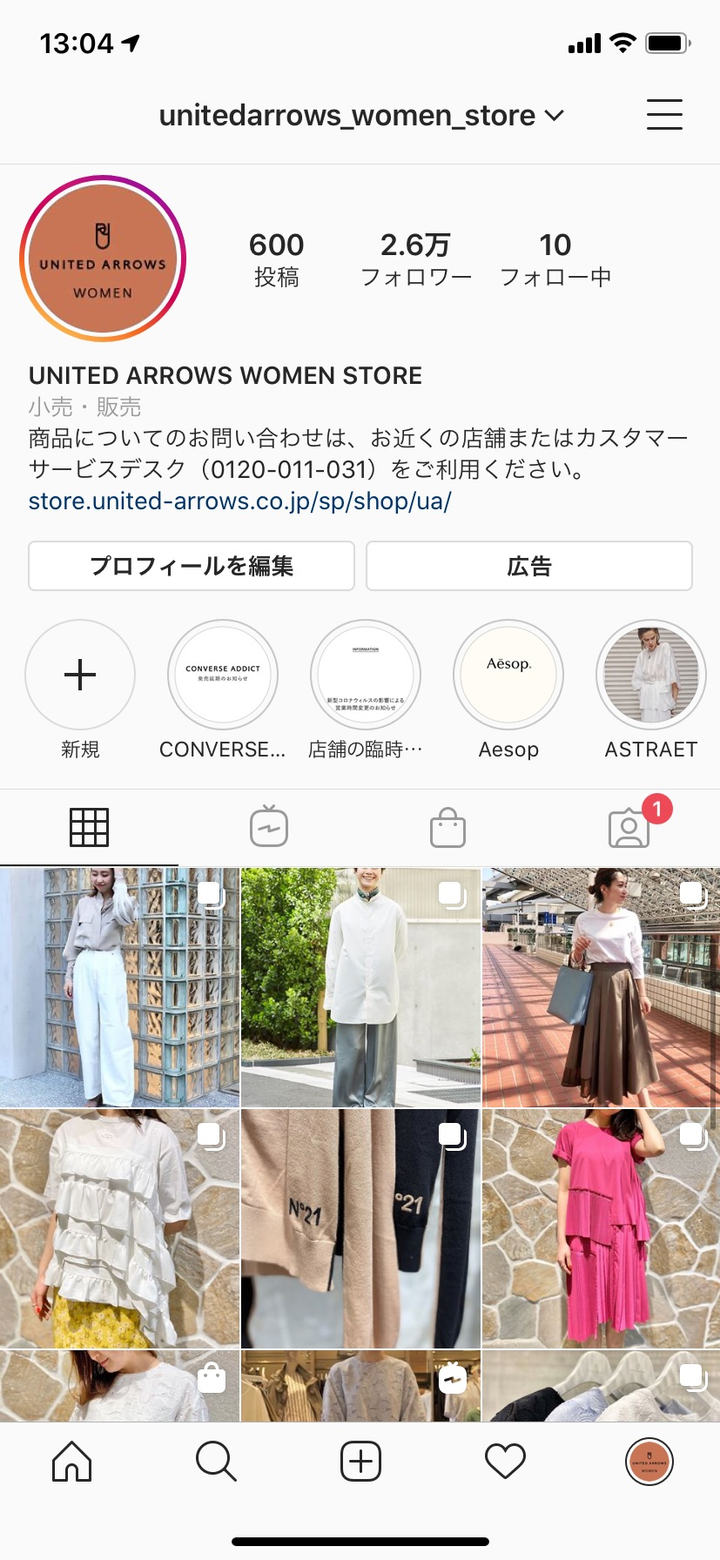The height and width of the screenshot is (1560, 720).
Task: Open the hamburger menu
Action: pos(664,115)
